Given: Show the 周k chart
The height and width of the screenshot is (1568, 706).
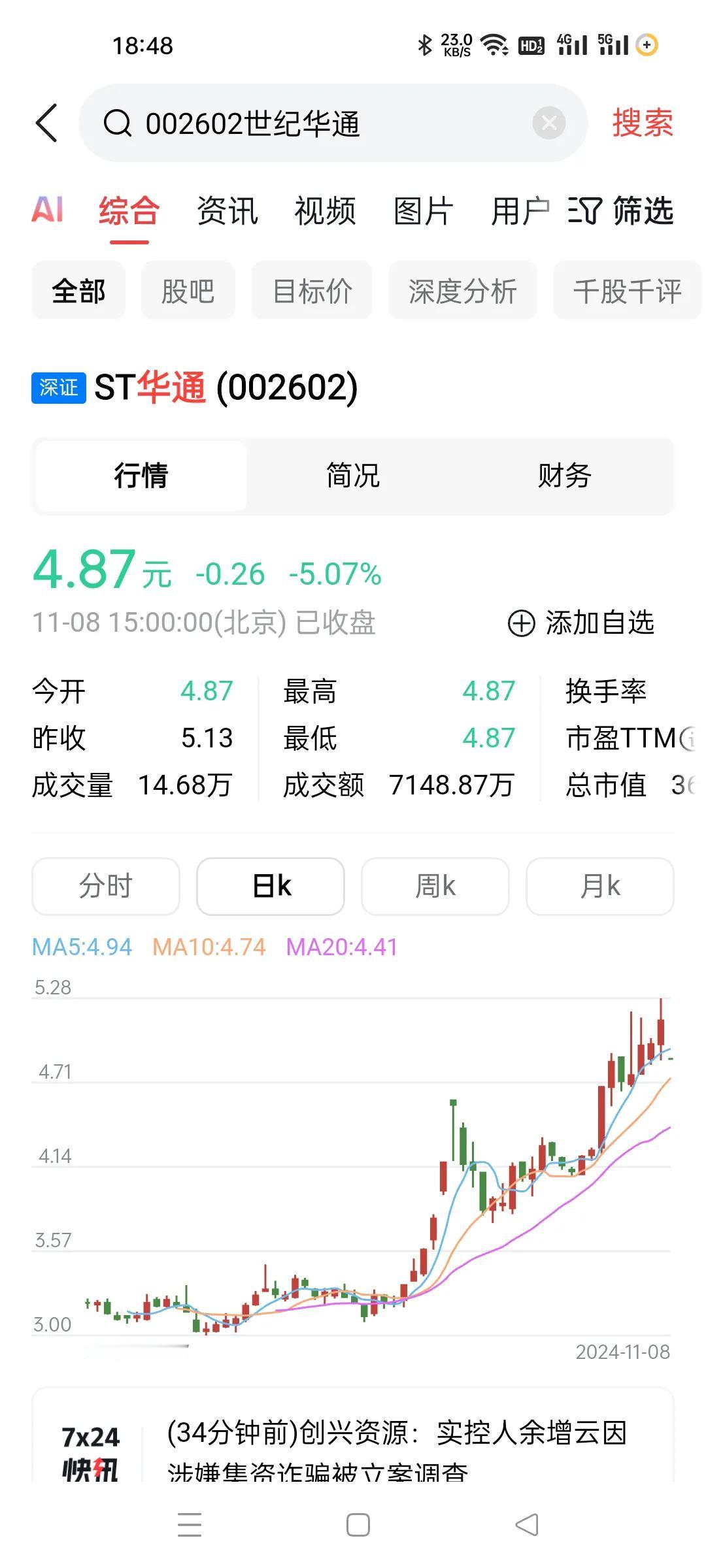Looking at the screenshot, I should tap(435, 886).
